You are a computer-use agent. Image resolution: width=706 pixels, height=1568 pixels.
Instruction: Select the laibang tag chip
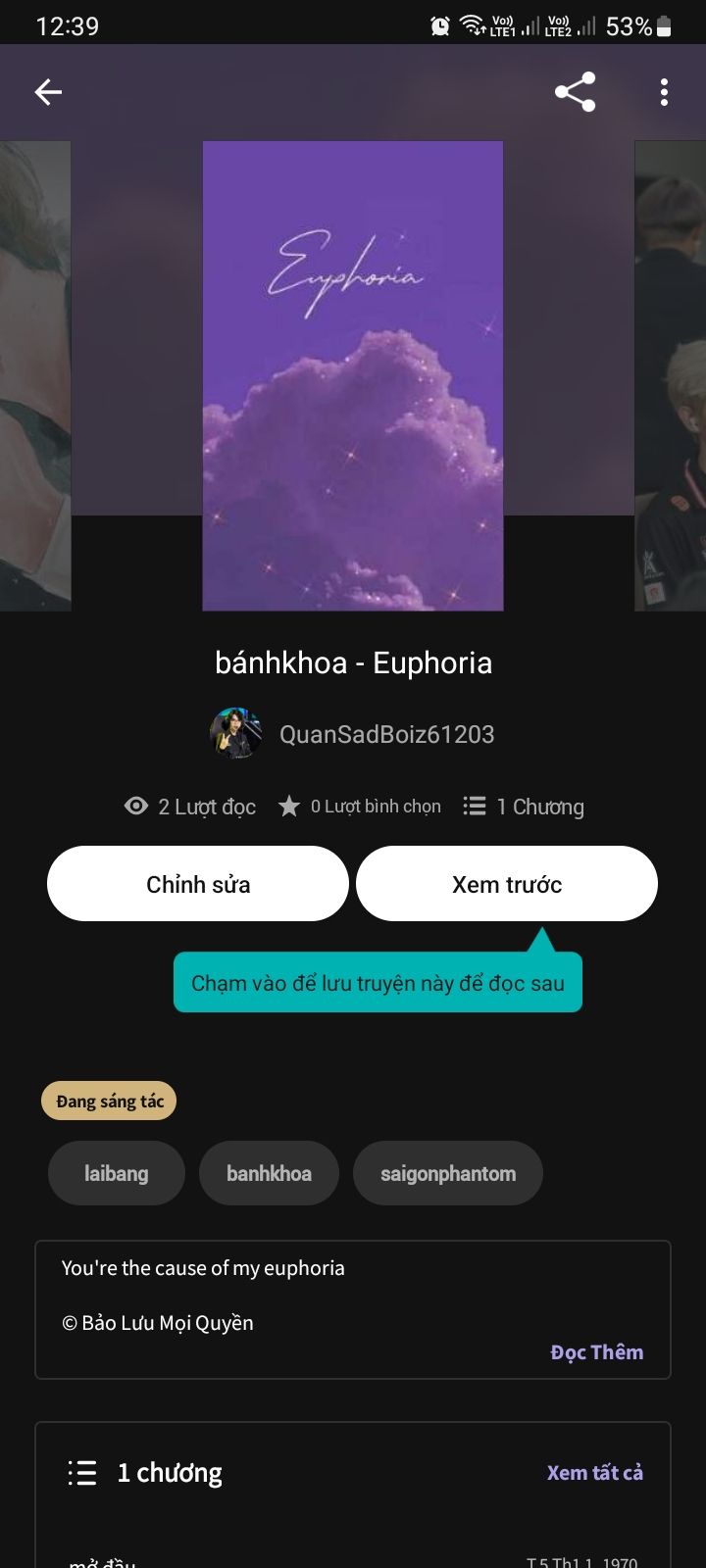pyautogui.click(x=117, y=1173)
